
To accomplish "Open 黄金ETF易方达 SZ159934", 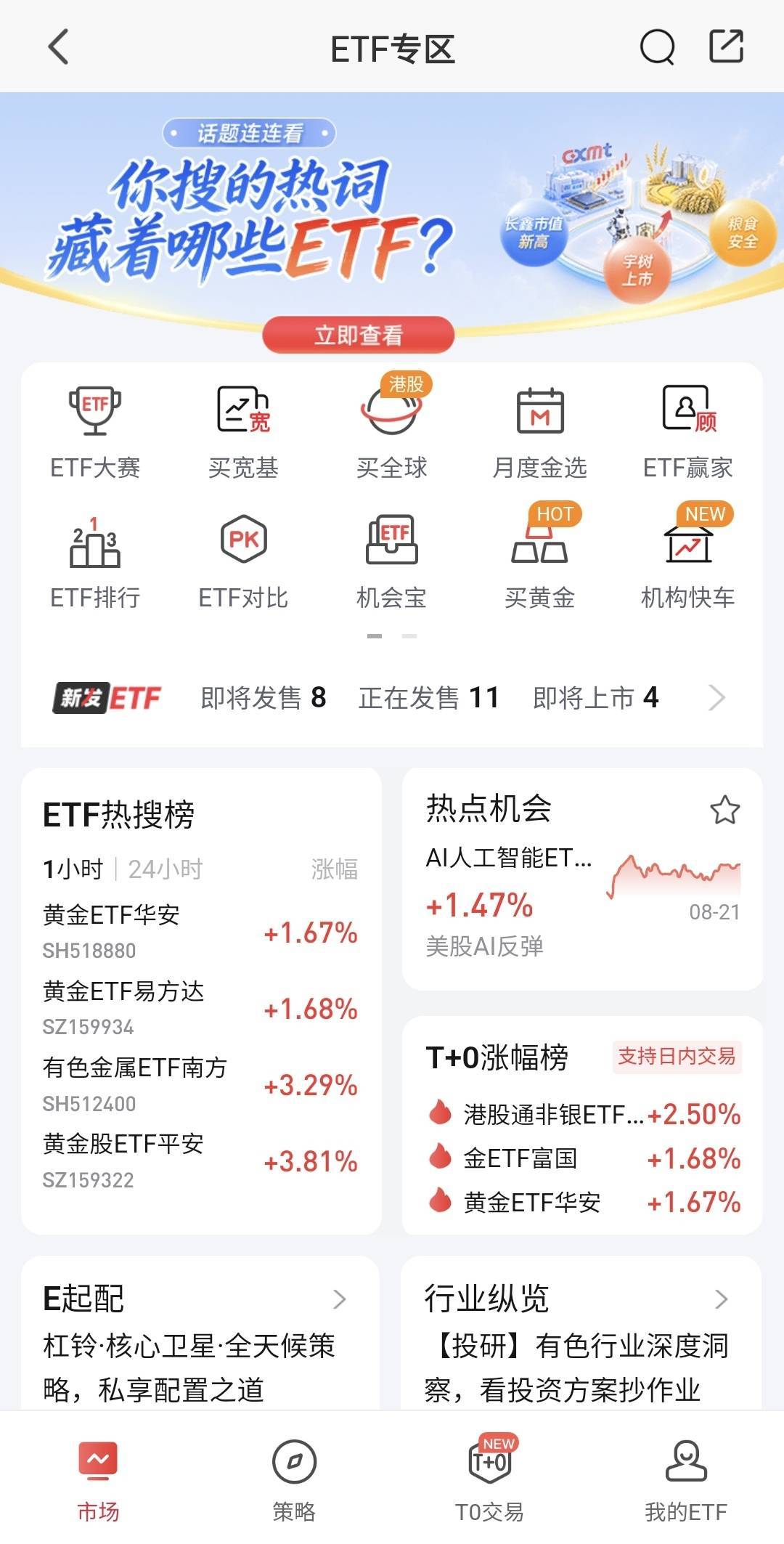I will coord(200,1009).
